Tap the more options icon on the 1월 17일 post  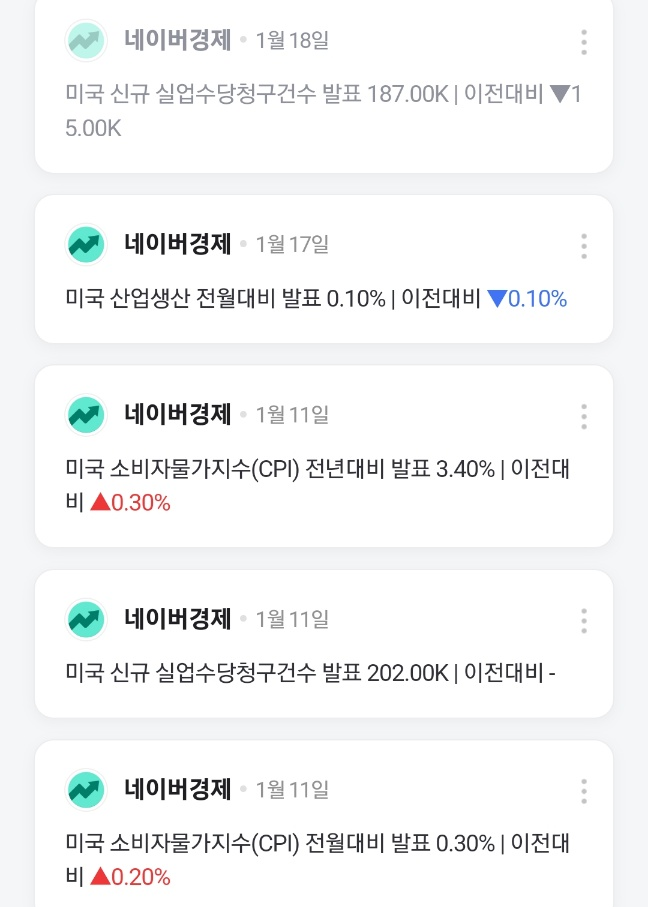click(584, 246)
